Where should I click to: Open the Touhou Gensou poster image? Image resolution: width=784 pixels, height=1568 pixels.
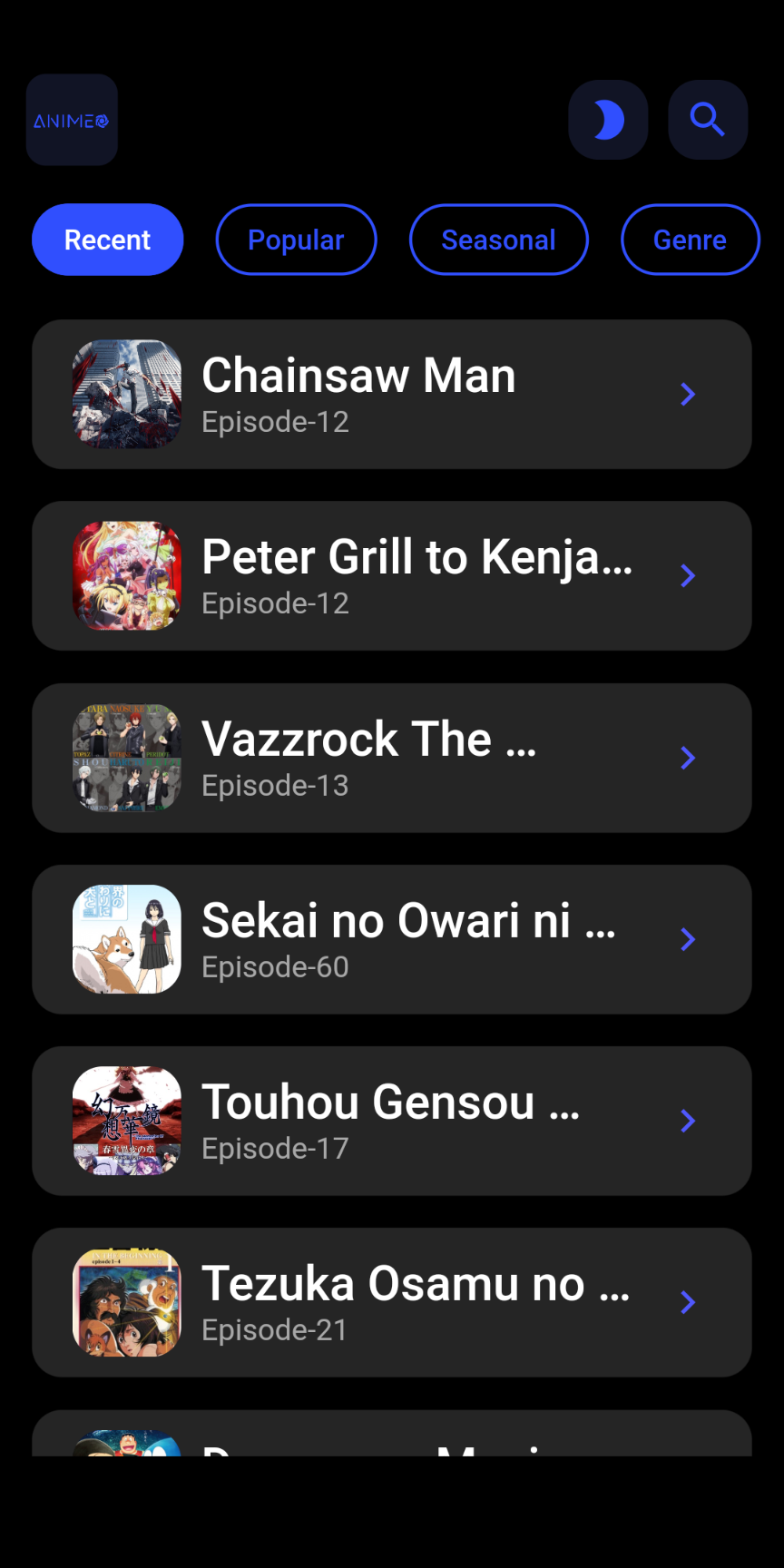click(126, 1121)
